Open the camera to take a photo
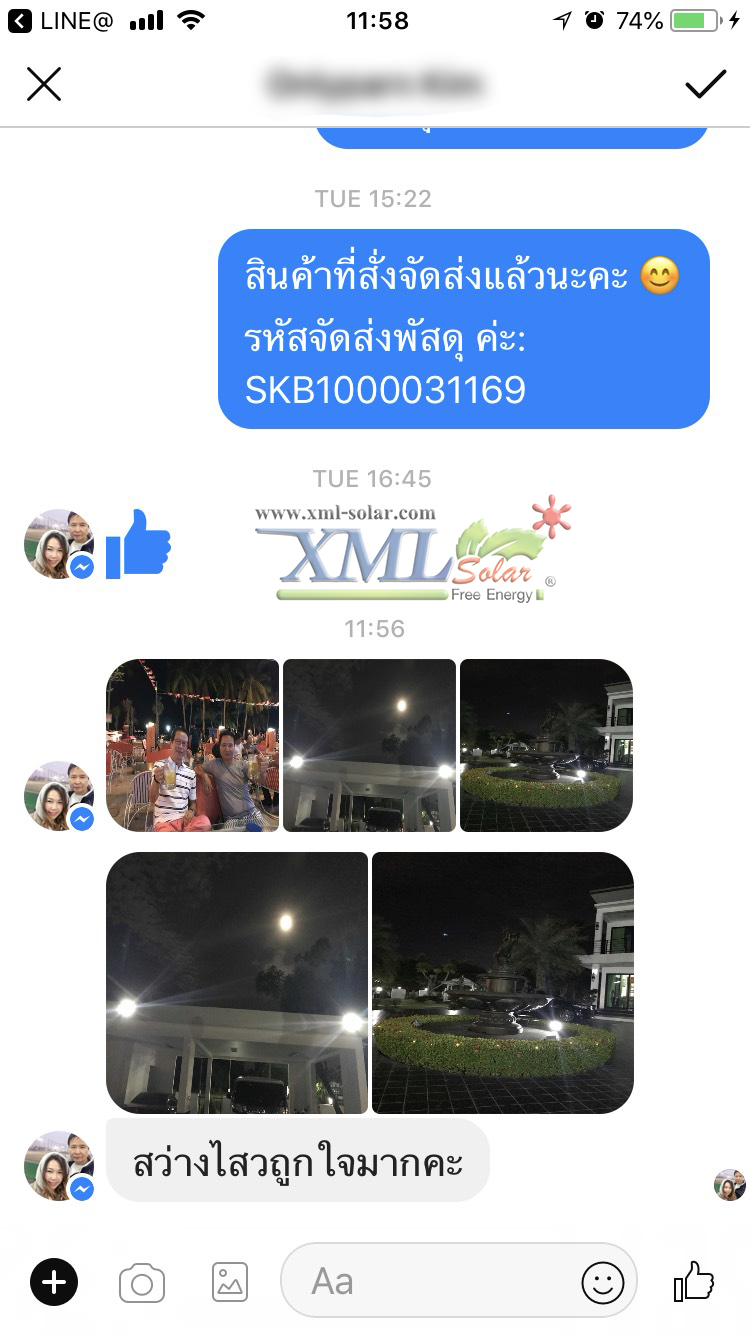Viewport: 750px width, 1334px height. (141, 1280)
